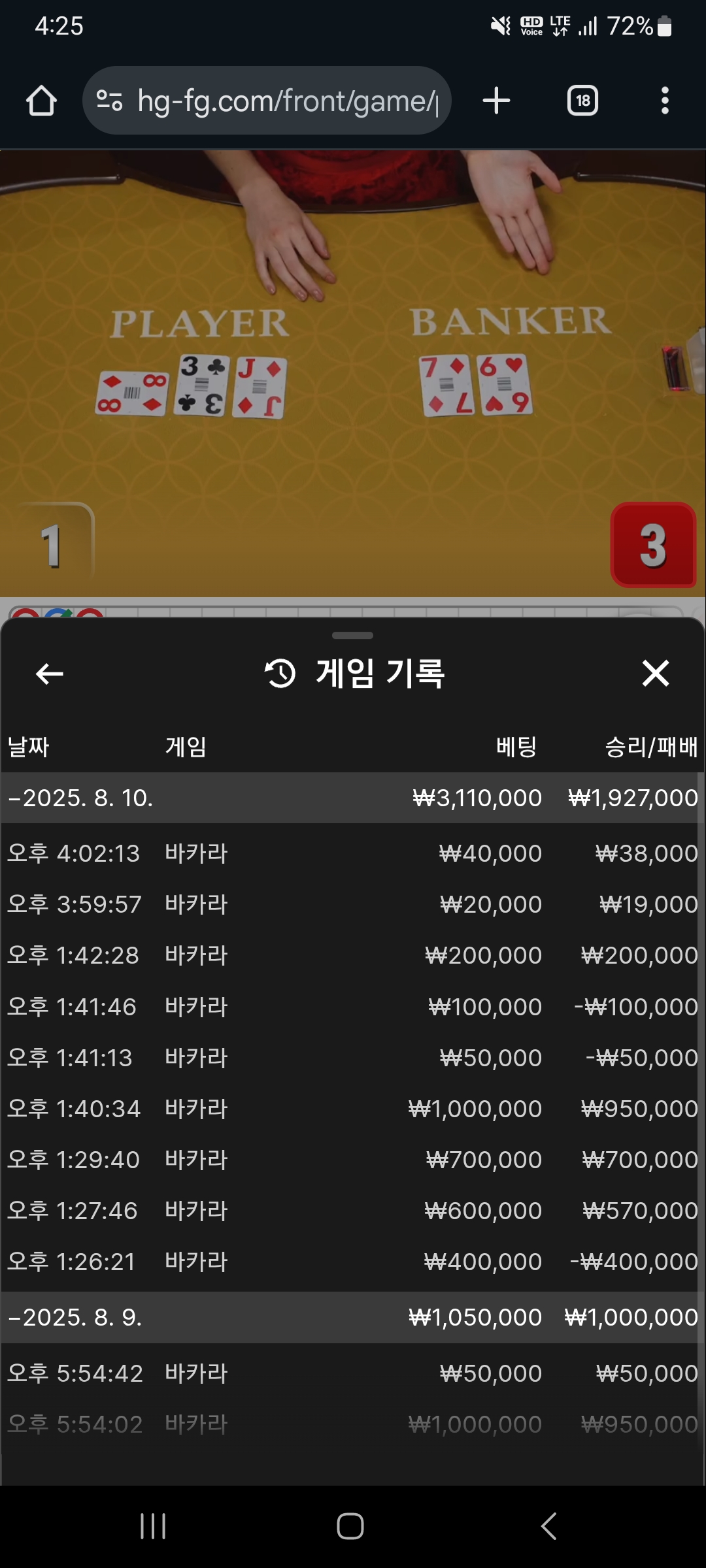The width and height of the screenshot is (706, 1568).
Task: Open the 오후 1:41:46 baccarat record
Action: tap(353, 1007)
